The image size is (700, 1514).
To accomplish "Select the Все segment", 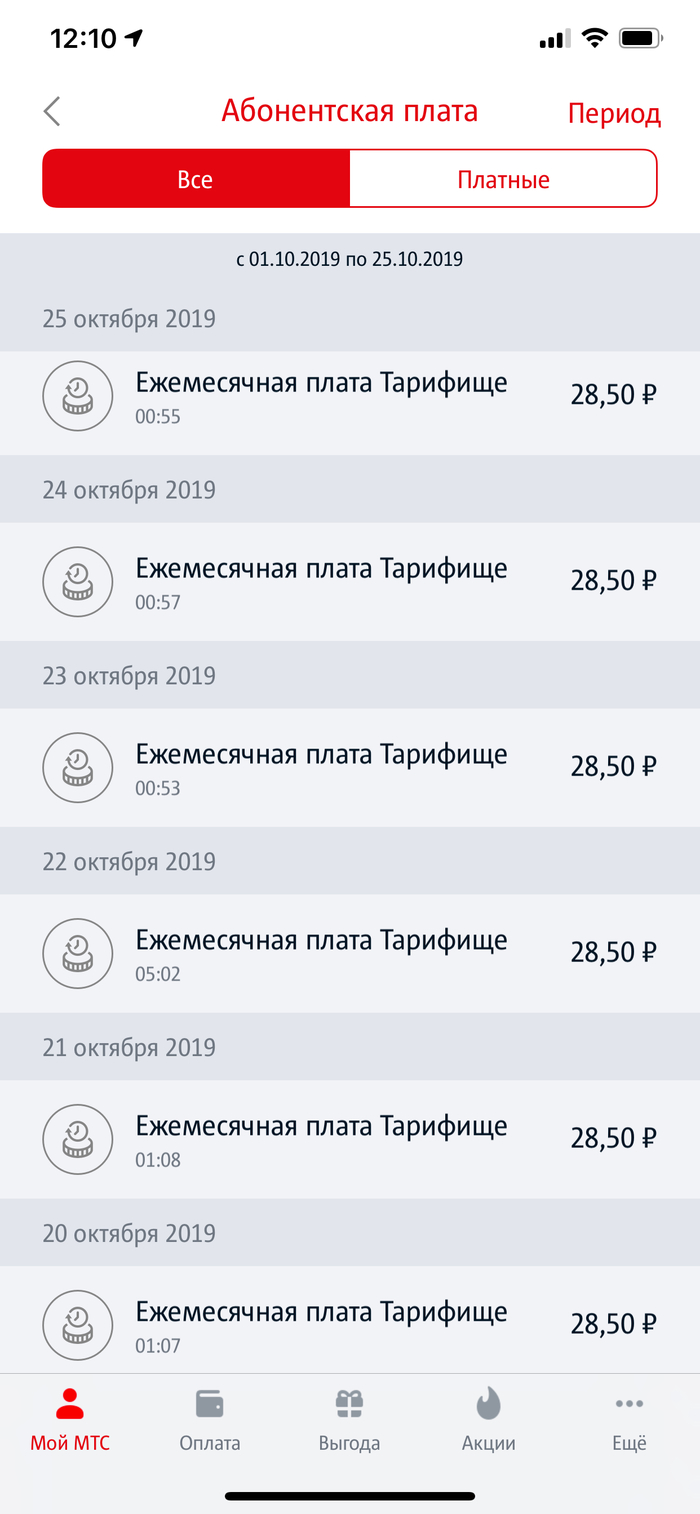I will (196, 180).
